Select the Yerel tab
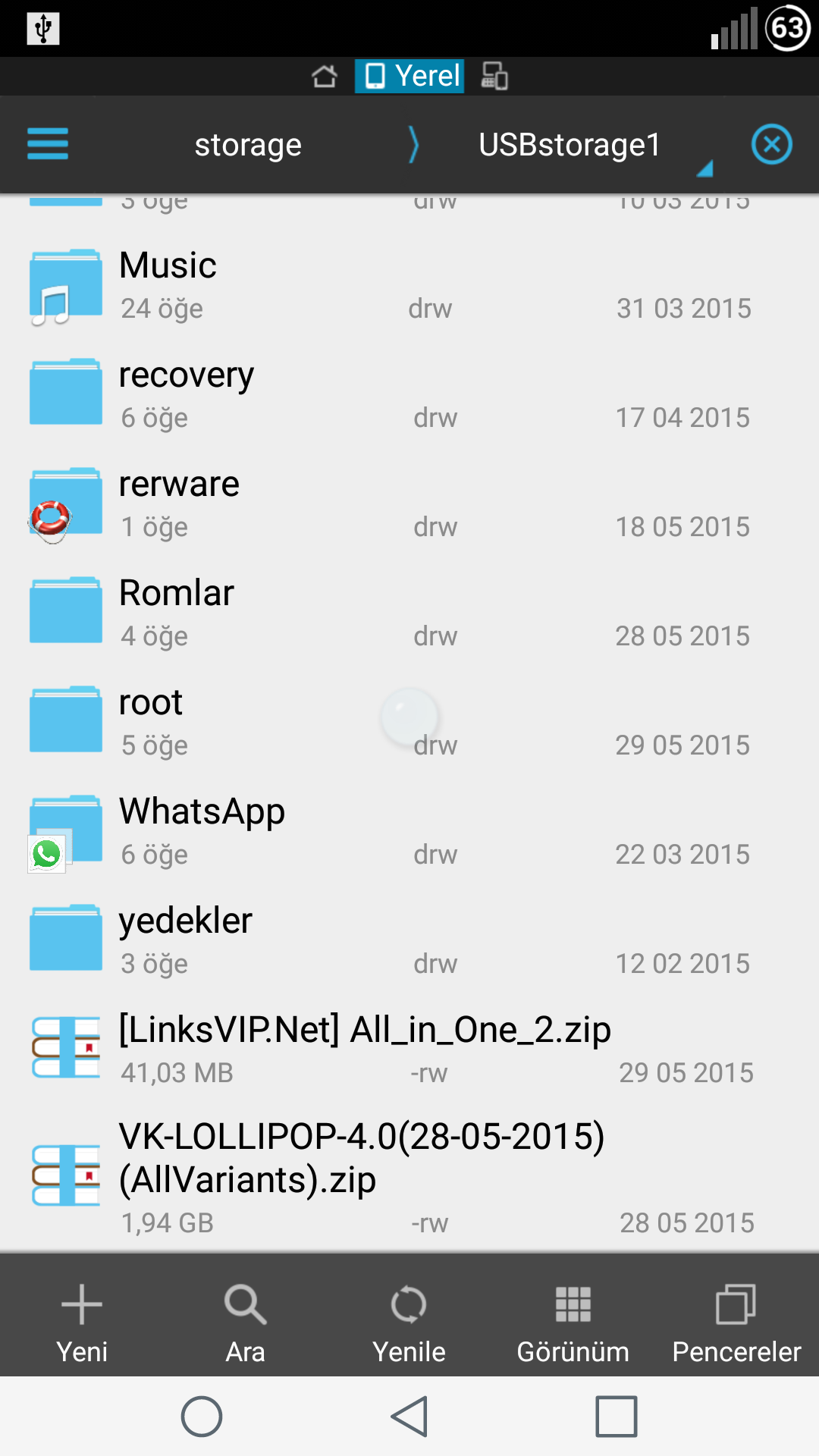The height and width of the screenshot is (1456, 819). tap(409, 76)
